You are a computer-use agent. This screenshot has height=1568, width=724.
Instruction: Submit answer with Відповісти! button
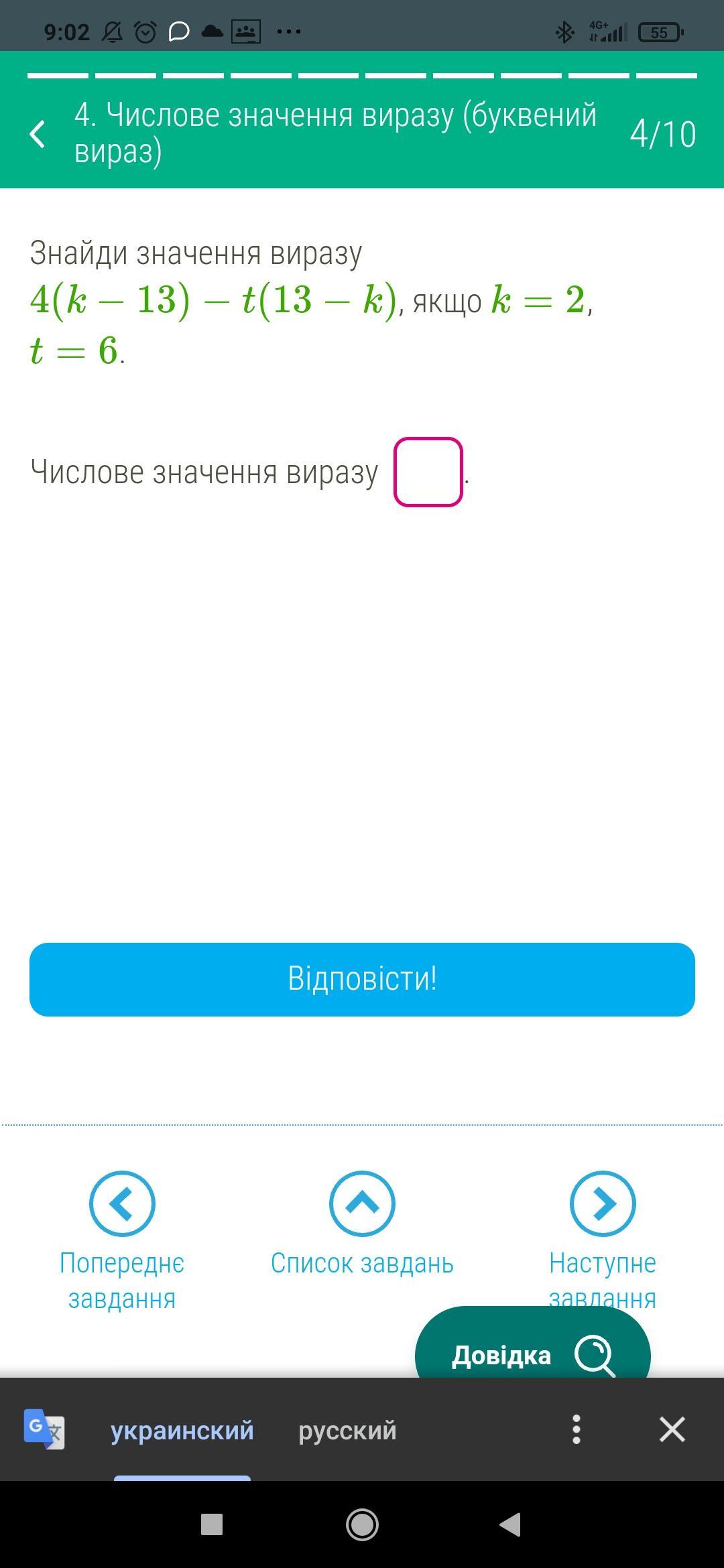[362, 979]
